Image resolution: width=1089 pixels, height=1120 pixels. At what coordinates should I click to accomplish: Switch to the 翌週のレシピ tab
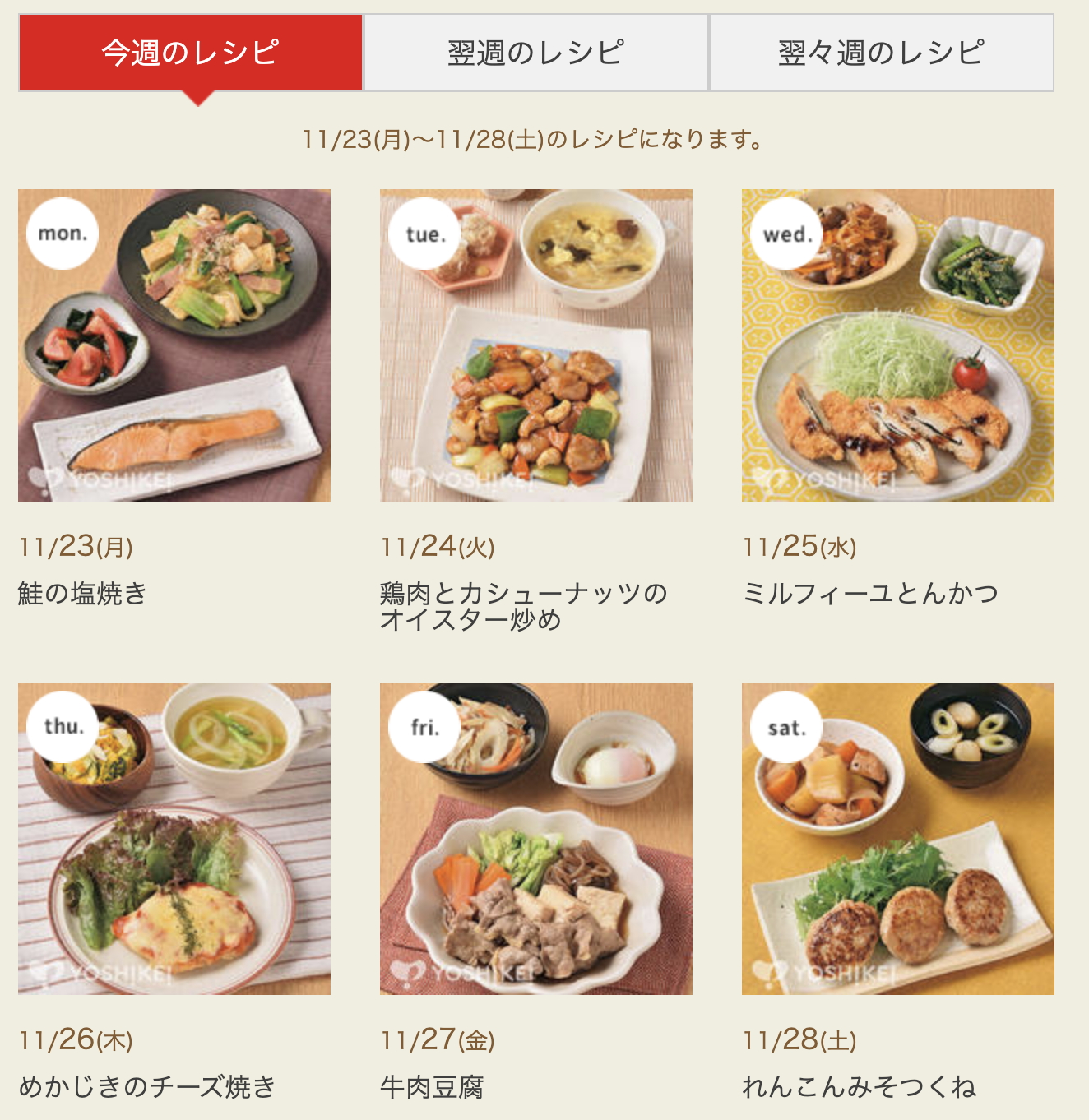tap(535, 53)
